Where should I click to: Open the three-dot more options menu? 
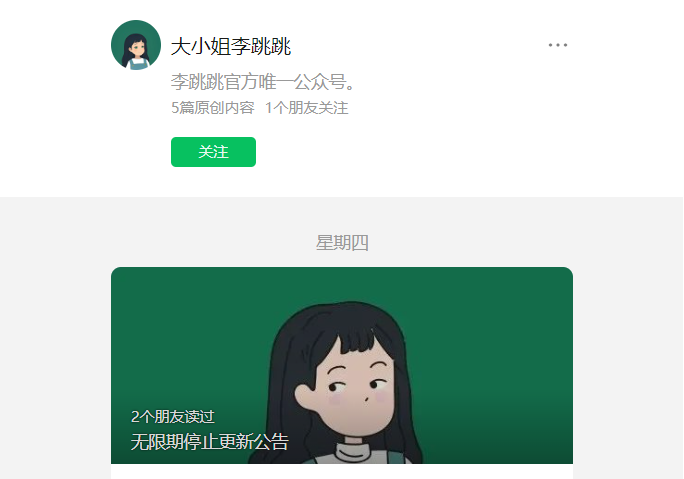[558, 45]
